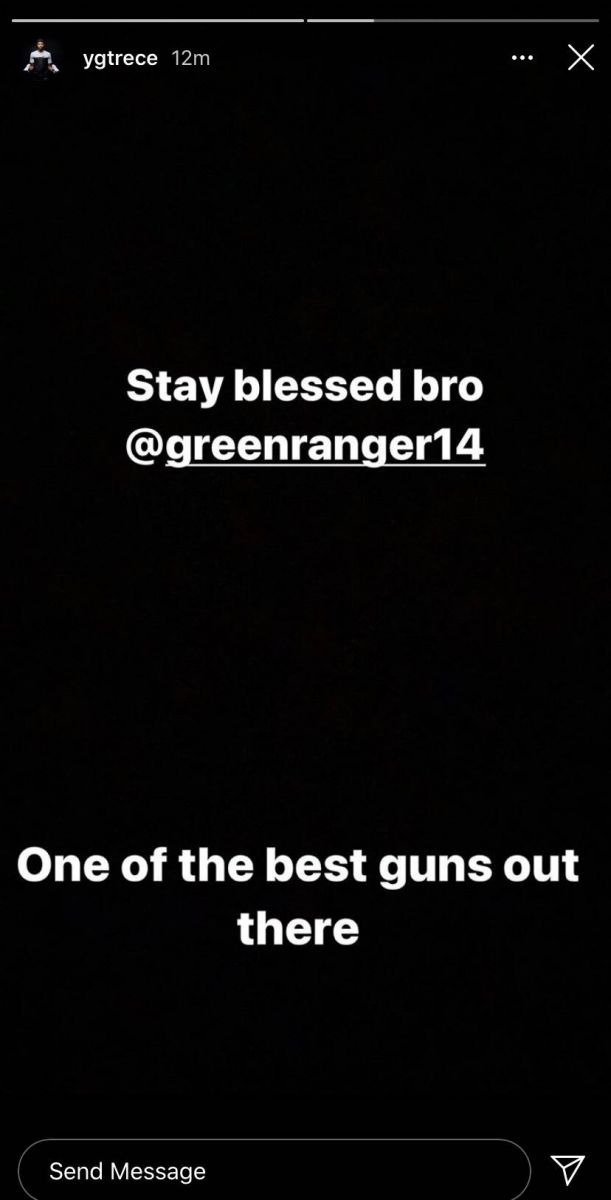Tap the Send Message field

click(273, 1170)
